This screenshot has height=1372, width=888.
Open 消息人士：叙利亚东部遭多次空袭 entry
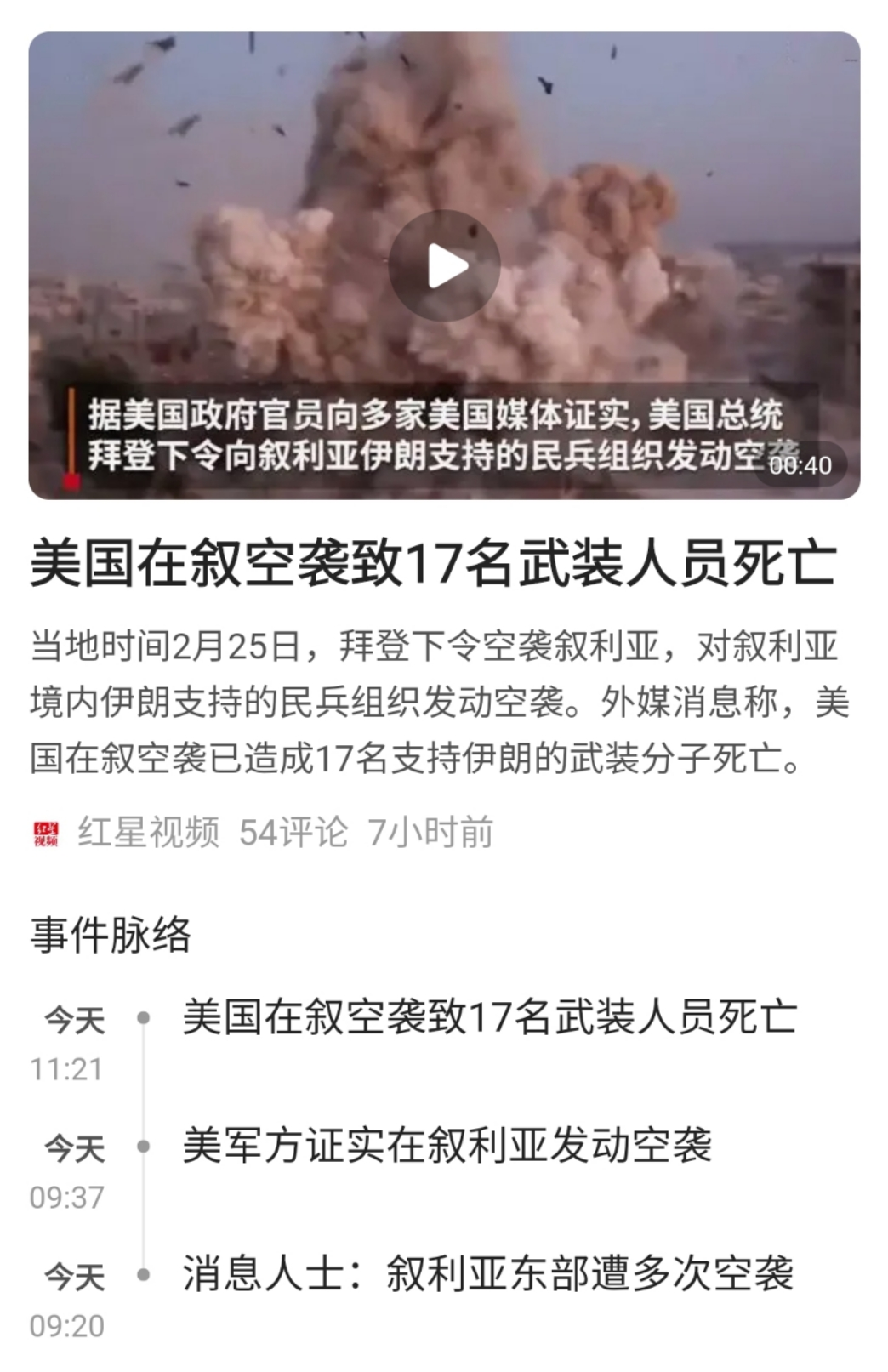click(x=488, y=1273)
